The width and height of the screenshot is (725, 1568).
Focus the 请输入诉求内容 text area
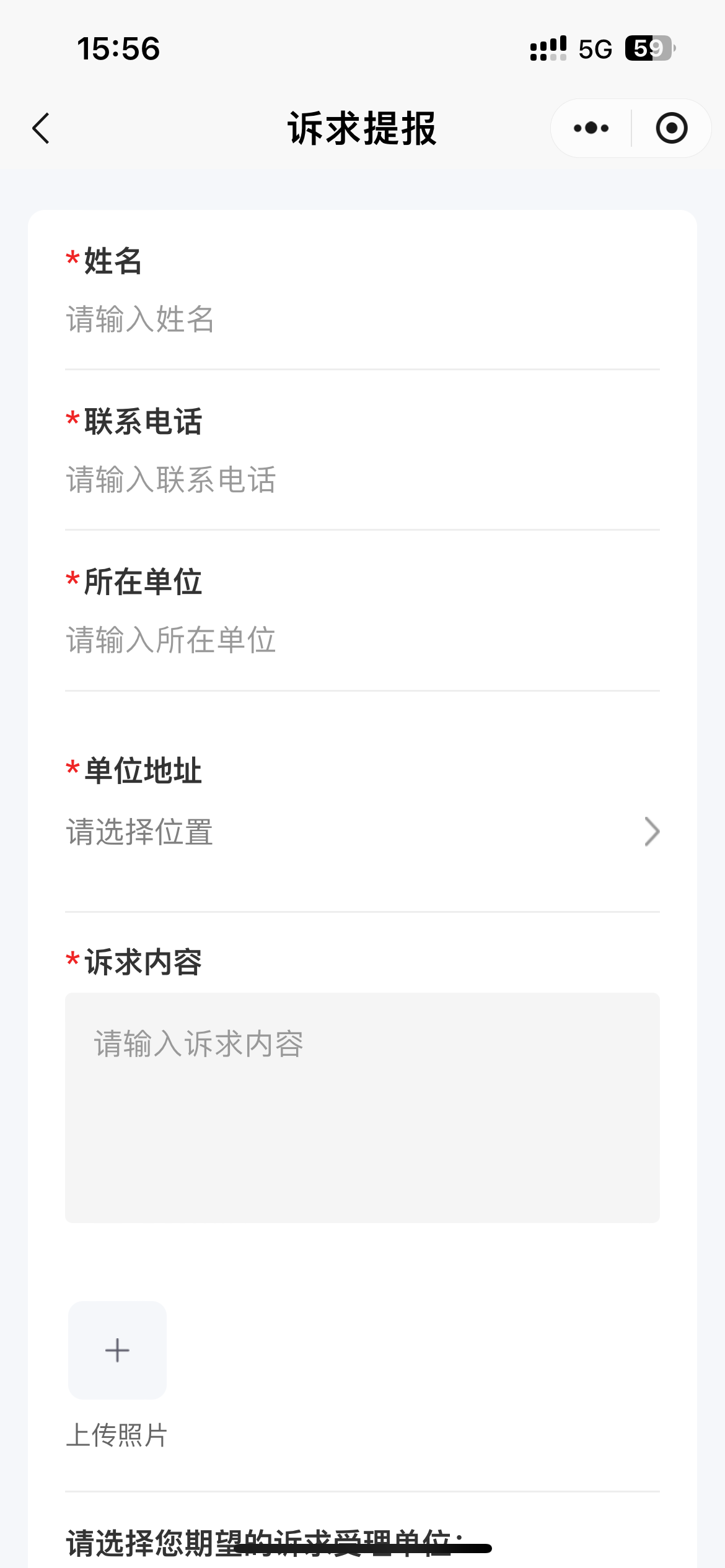coord(362,1107)
